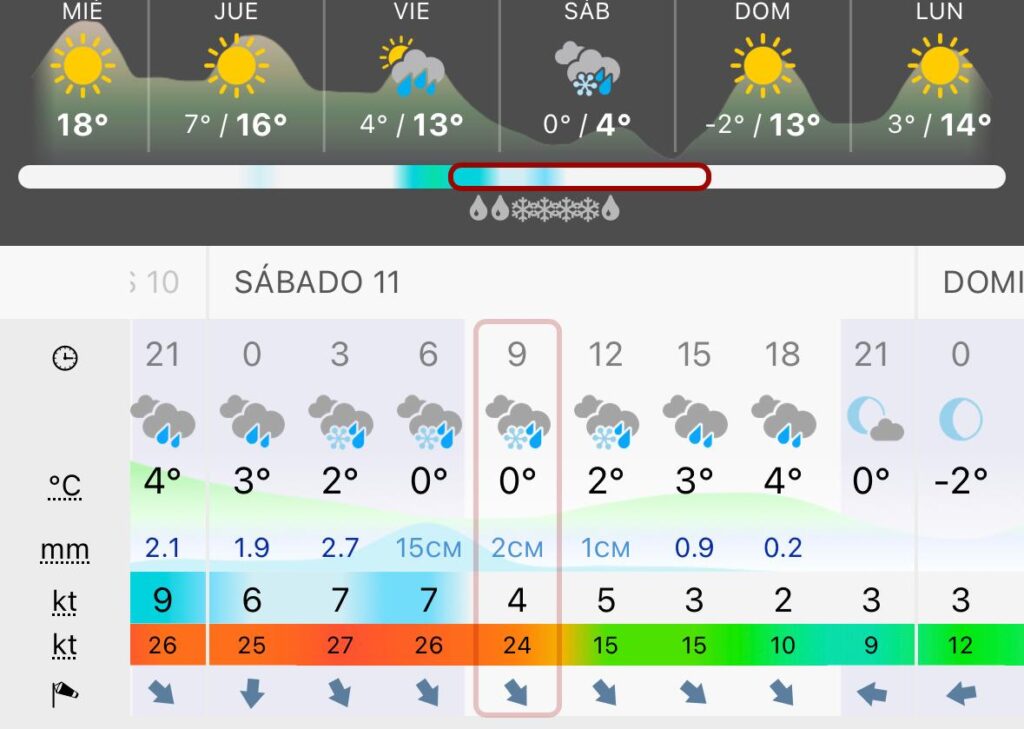Select the 12 hour column on Saturday

tap(605, 500)
